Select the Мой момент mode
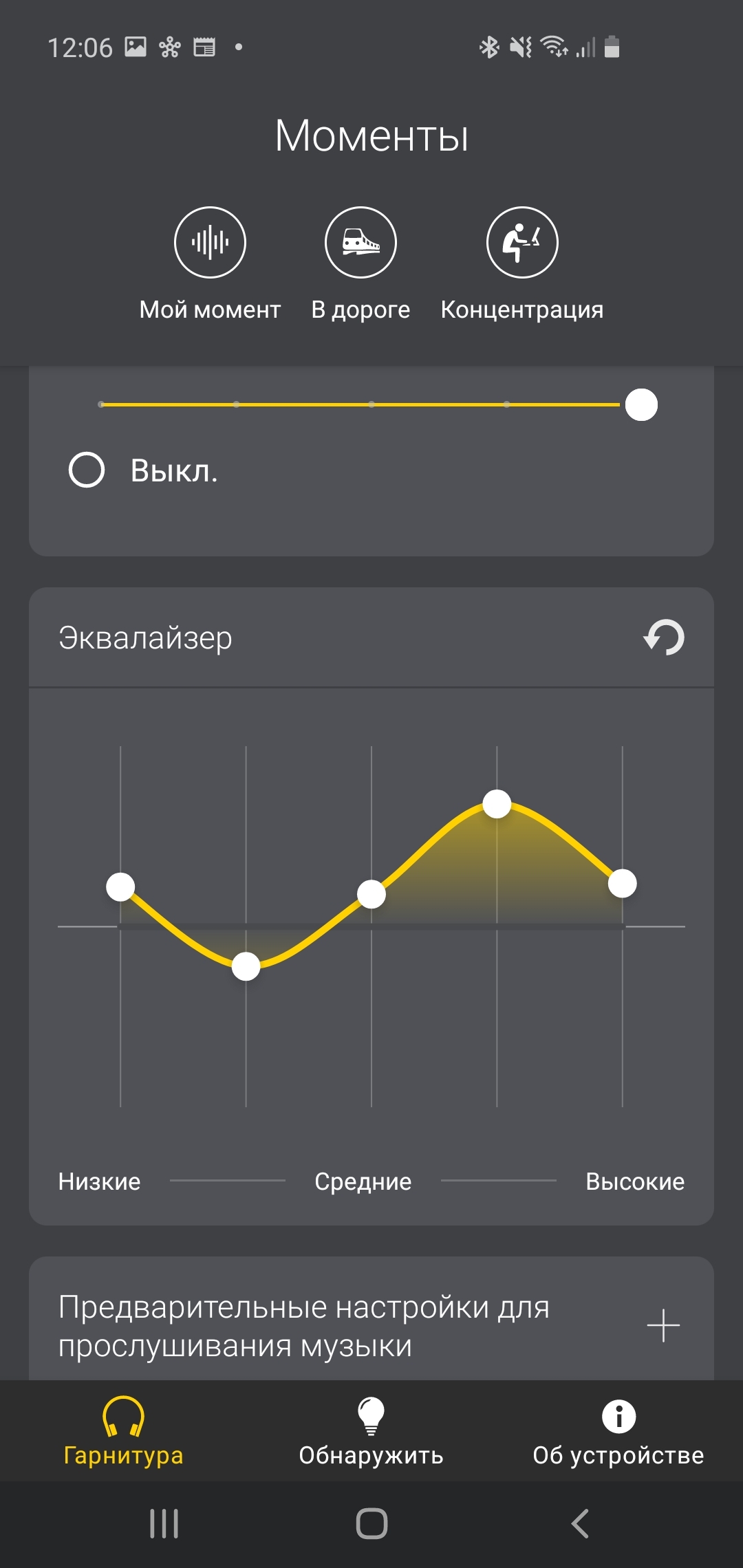The width and height of the screenshot is (743, 1568). (210, 243)
